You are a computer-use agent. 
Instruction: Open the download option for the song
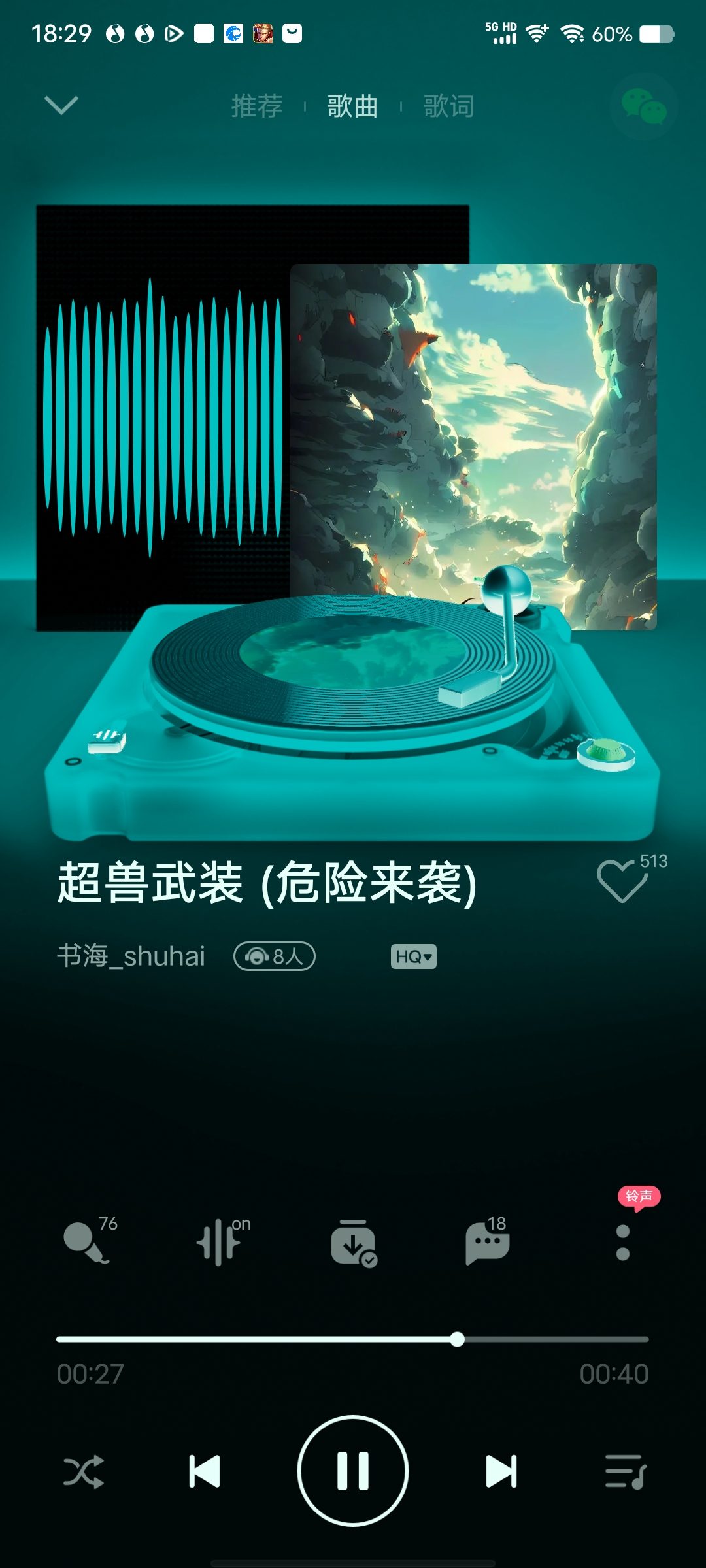point(353,1243)
